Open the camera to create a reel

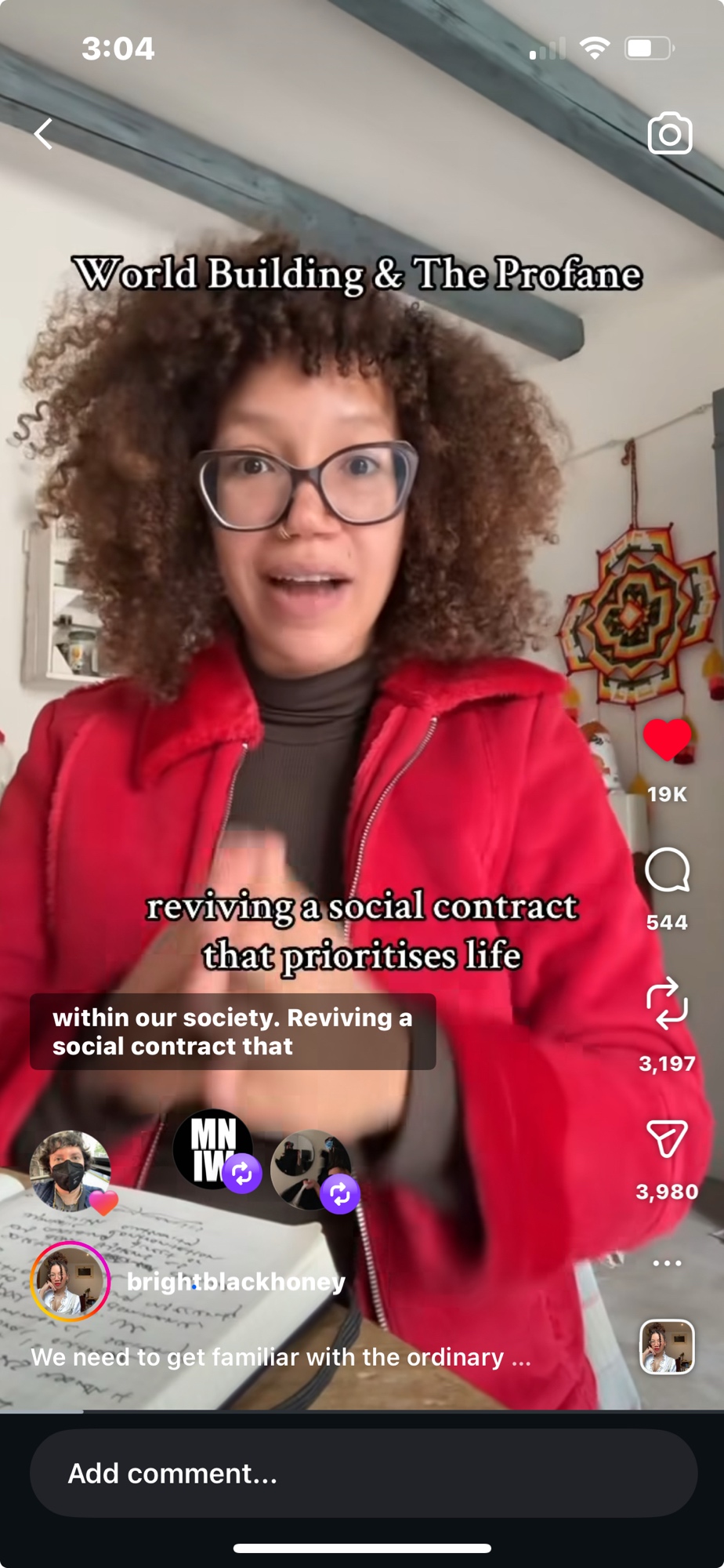(x=669, y=134)
